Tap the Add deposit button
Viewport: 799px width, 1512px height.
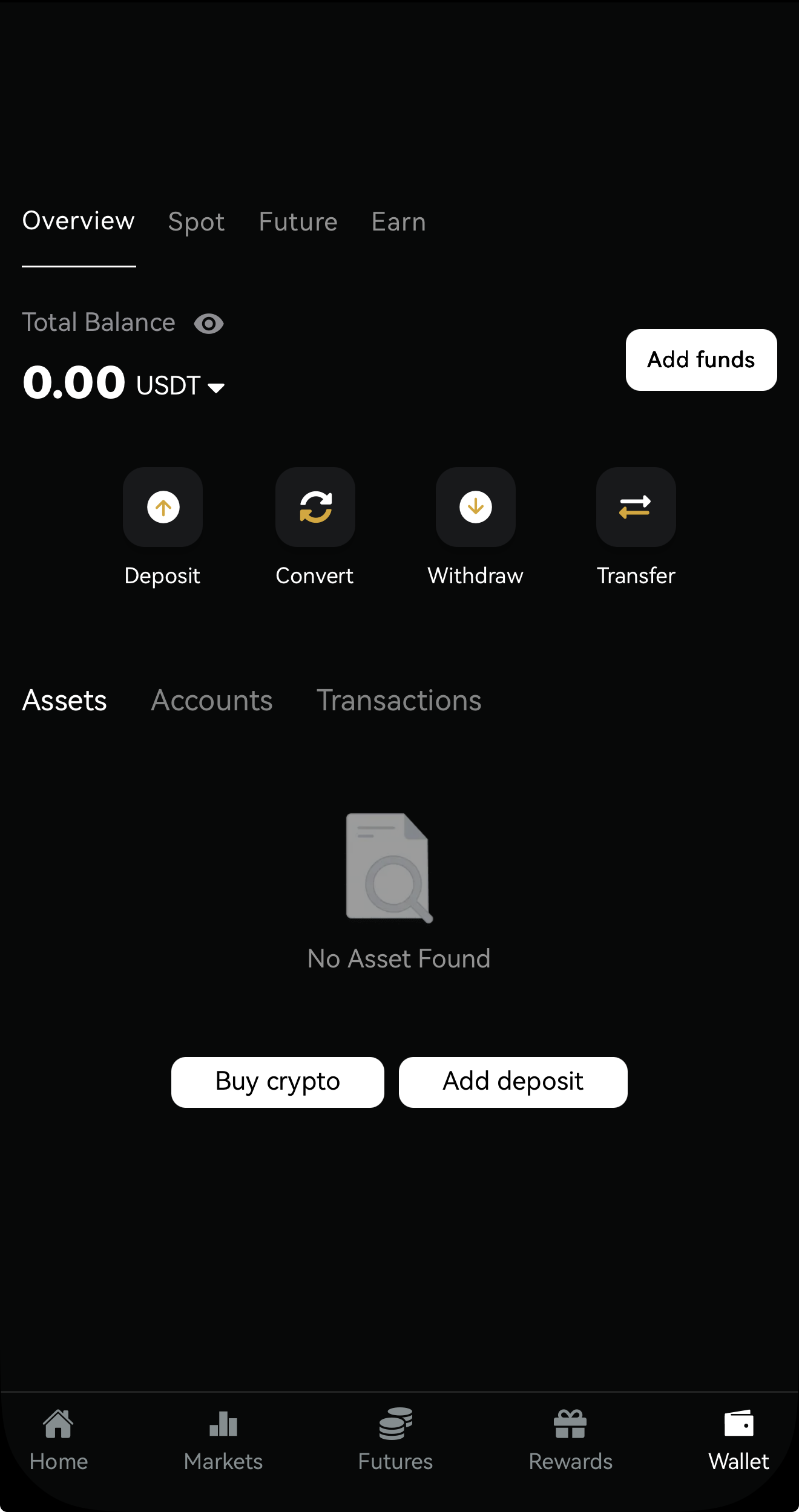[x=513, y=1082]
